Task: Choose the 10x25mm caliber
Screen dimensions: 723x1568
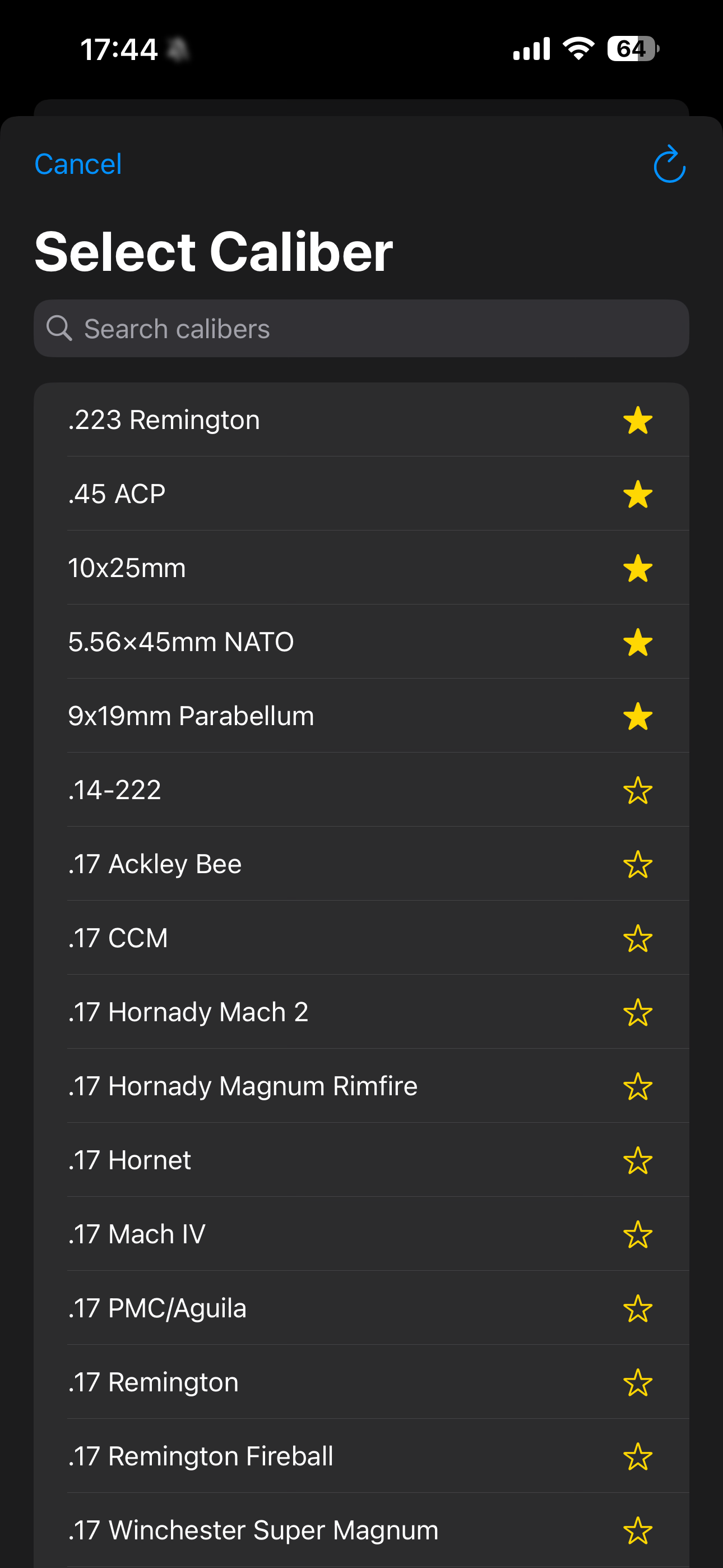Action: click(361, 568)
